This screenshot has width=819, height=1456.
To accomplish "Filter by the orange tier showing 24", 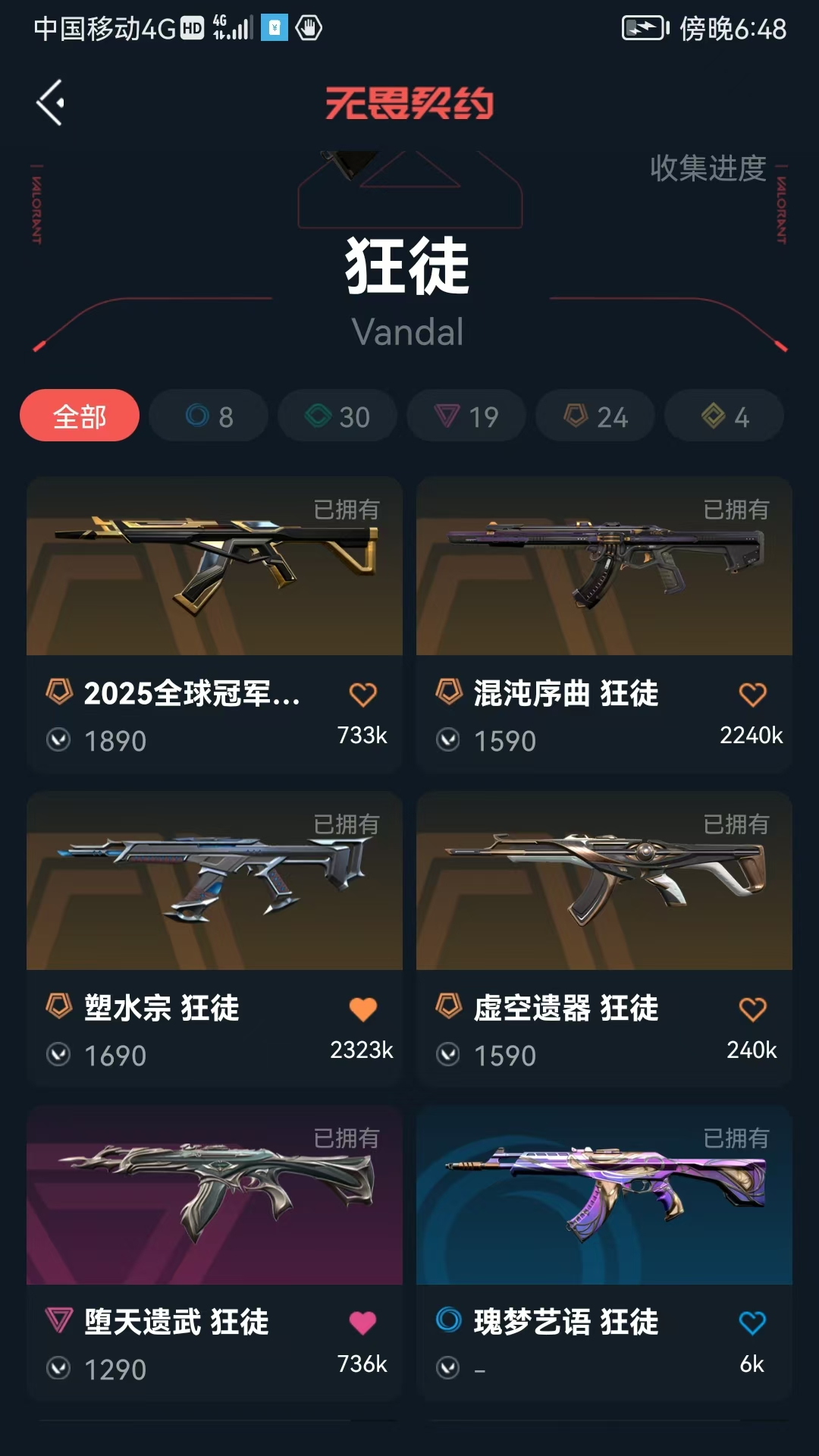I will (x=595, y=416).
